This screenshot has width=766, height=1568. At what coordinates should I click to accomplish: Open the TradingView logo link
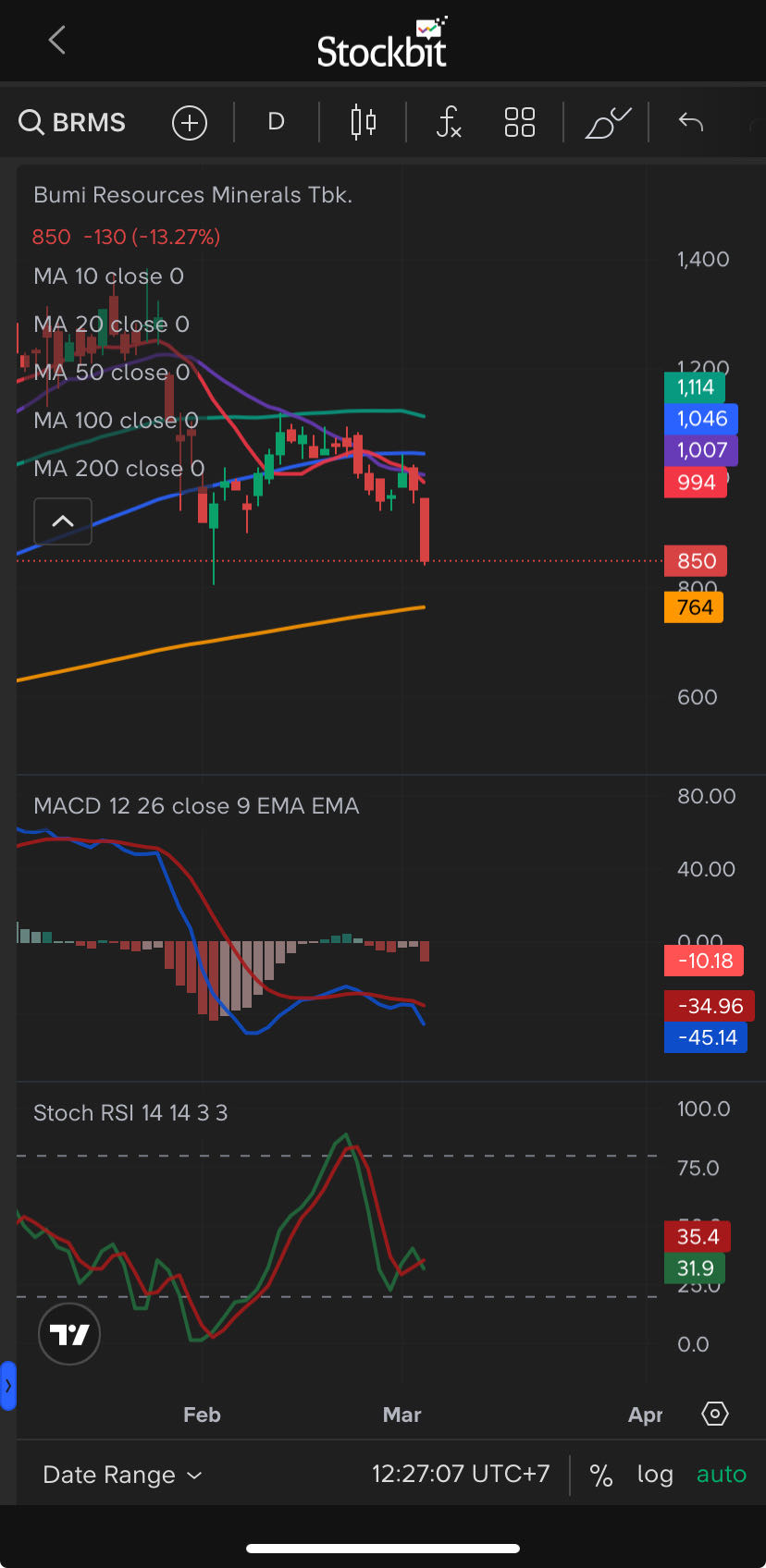69,1334
